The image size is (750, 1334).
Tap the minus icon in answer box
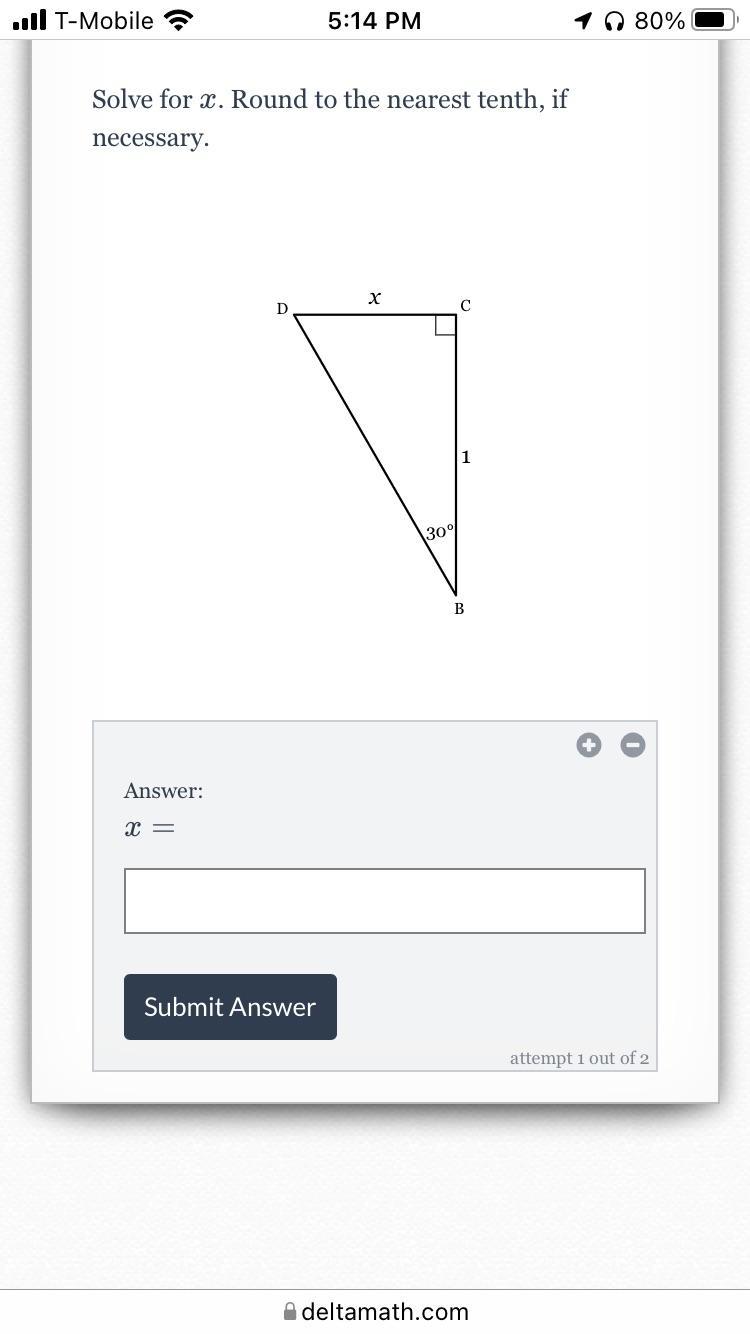coord(633,745)
